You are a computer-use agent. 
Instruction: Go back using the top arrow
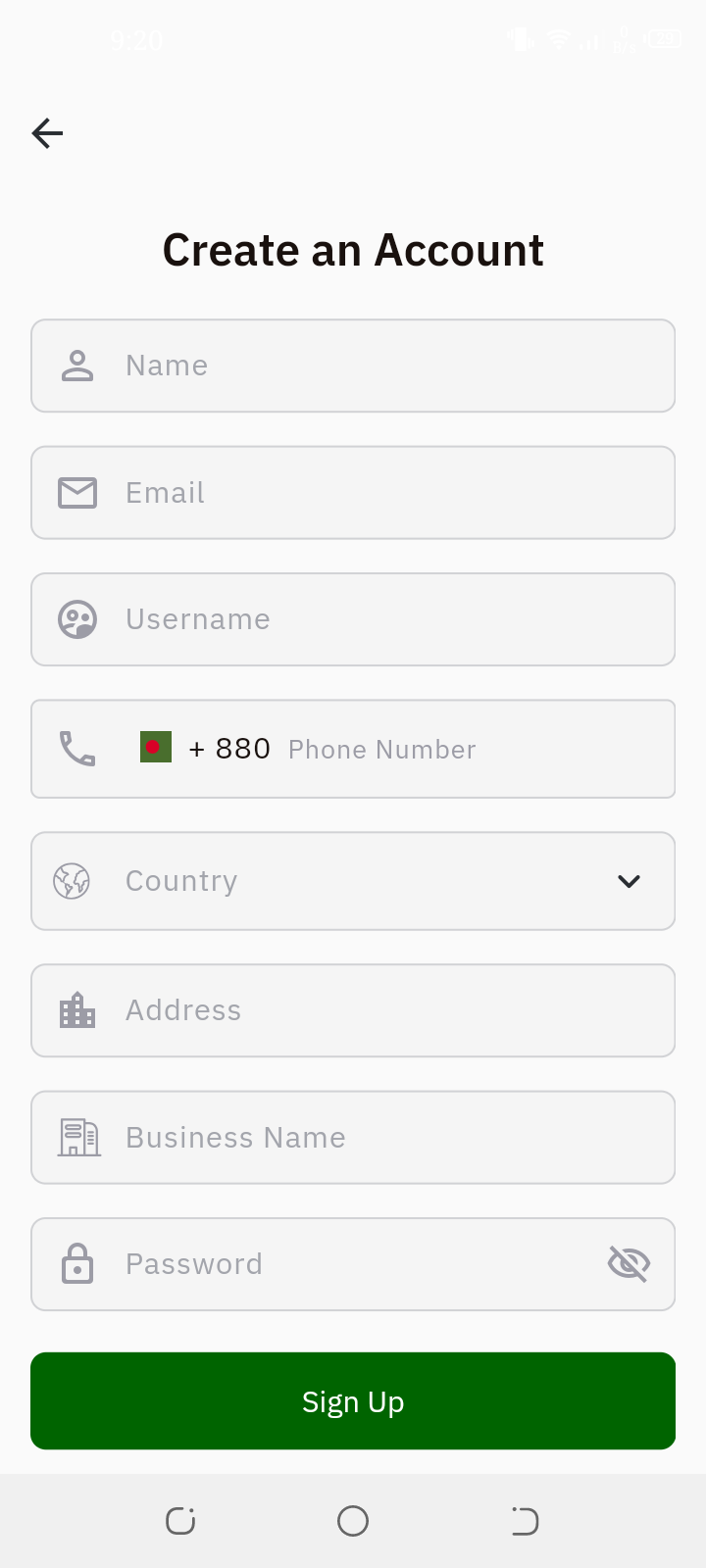(47, 133)
